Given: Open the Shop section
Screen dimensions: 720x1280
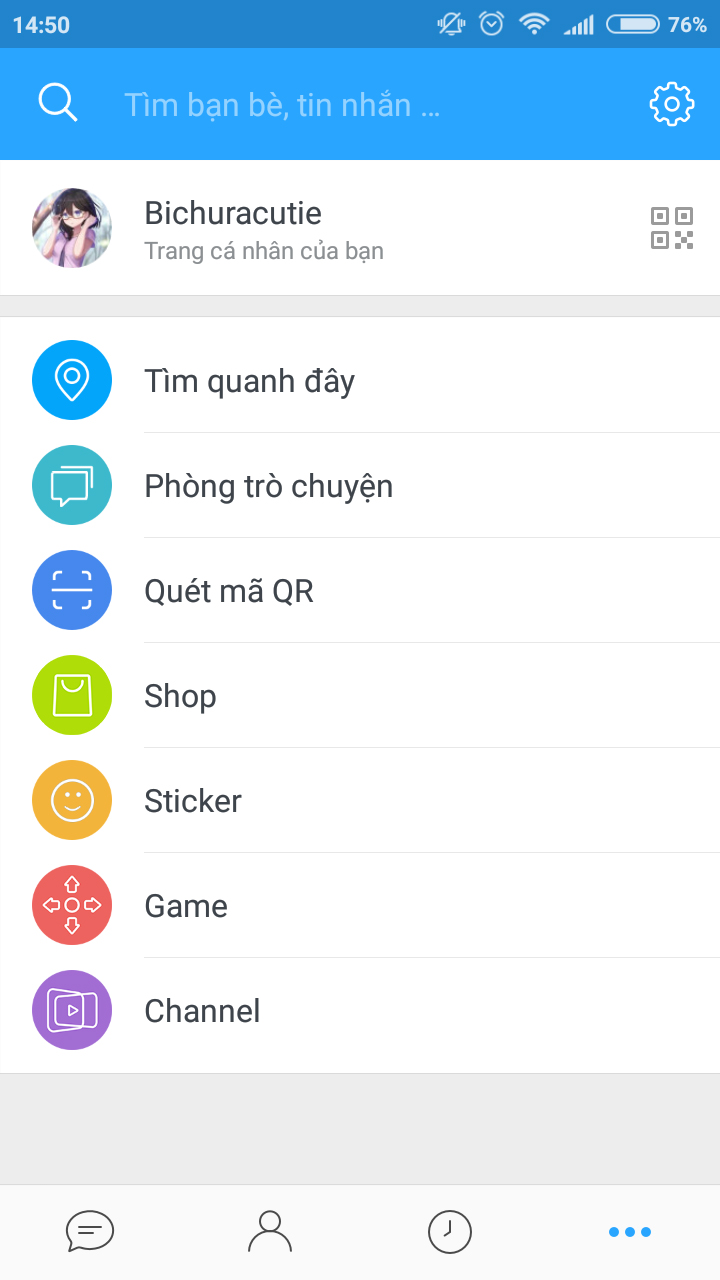Looking at the screenshot, I should 180,696.
